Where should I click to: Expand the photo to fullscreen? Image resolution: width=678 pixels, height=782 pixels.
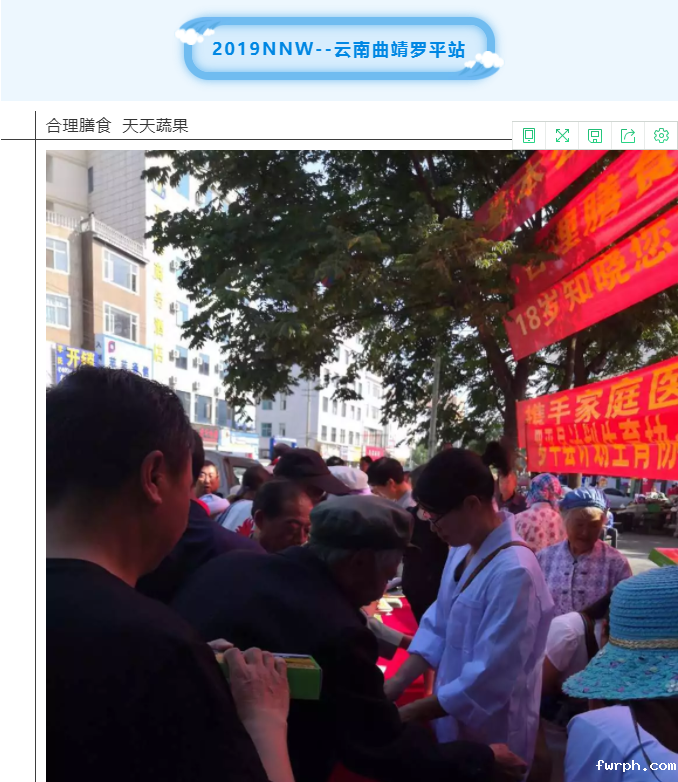click(x=562, y=136)
